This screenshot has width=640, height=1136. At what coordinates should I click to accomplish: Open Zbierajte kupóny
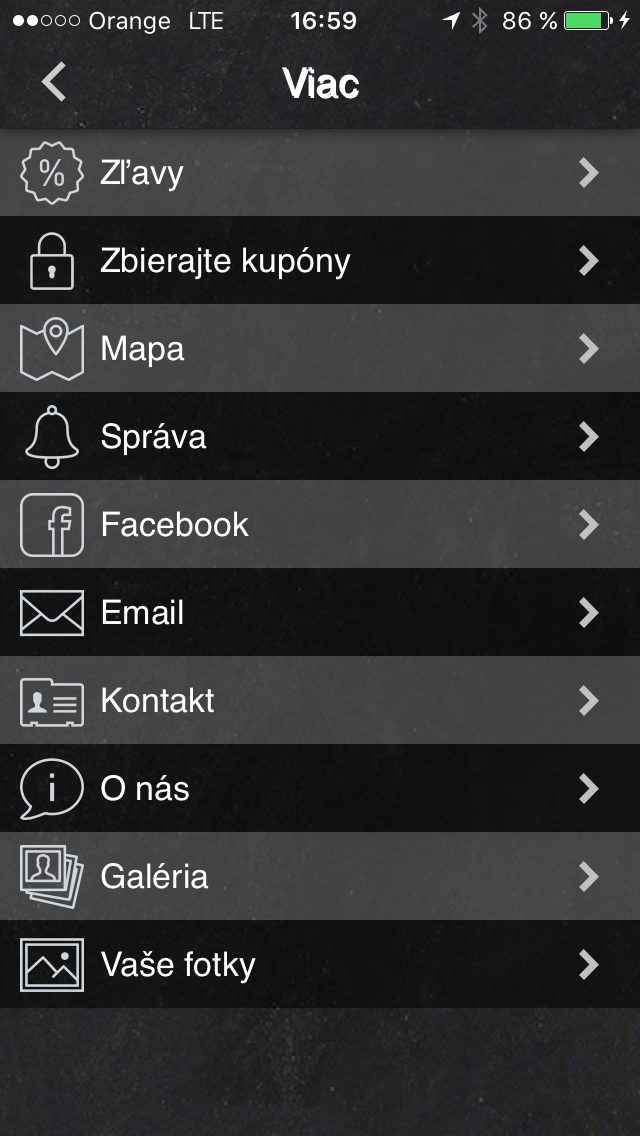point(320,261)
